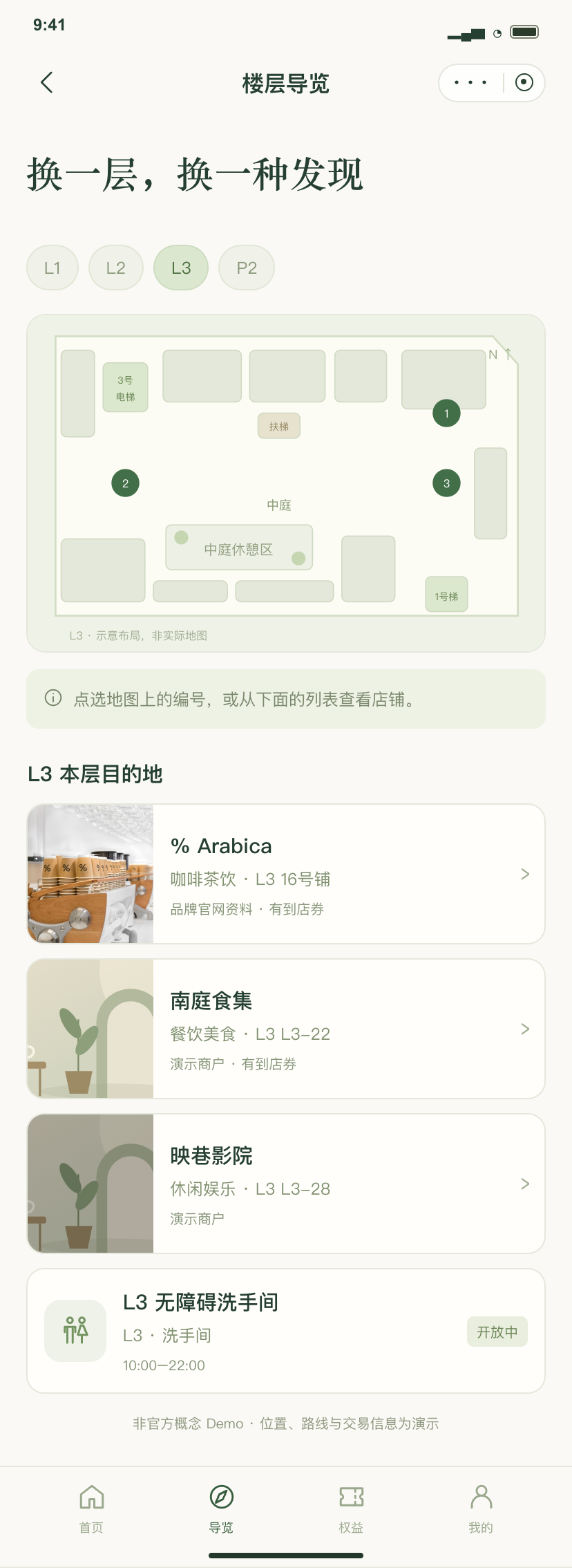The width and height of the screenshot is (572, 1568).
Task: Choose map marker number 3
Action: [x=446, y=483]
